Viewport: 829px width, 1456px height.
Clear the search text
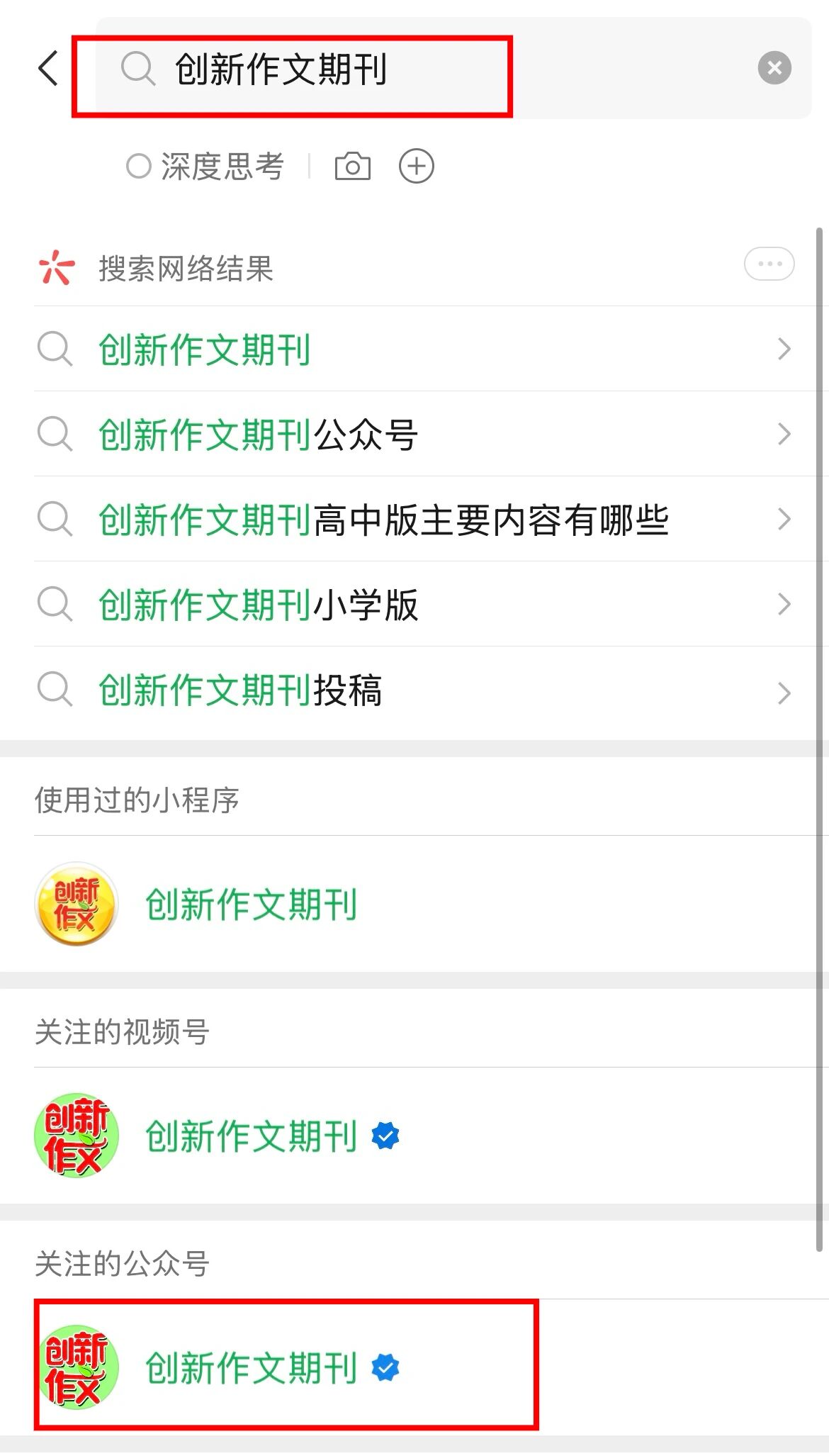[774, 68]
